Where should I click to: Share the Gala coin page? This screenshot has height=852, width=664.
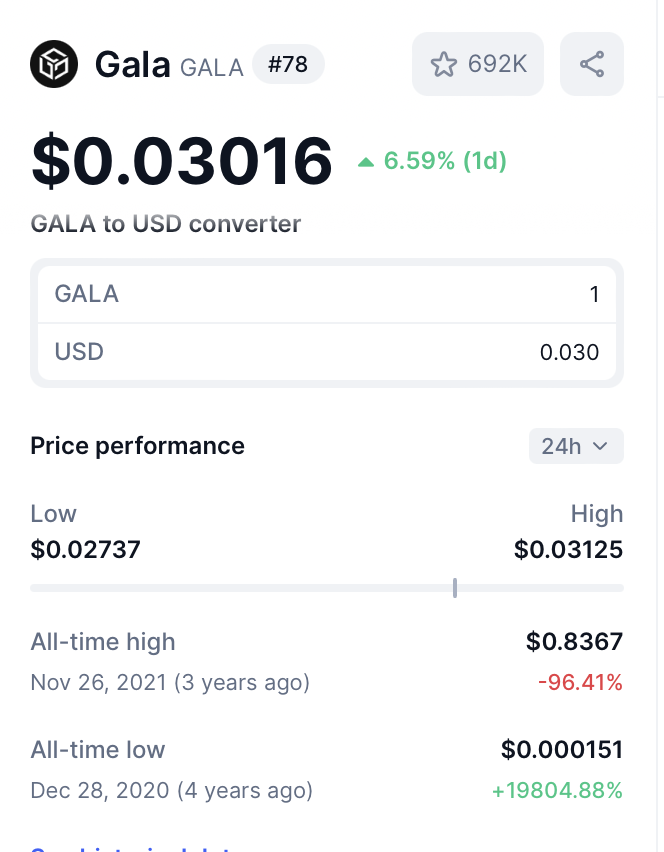592,65
